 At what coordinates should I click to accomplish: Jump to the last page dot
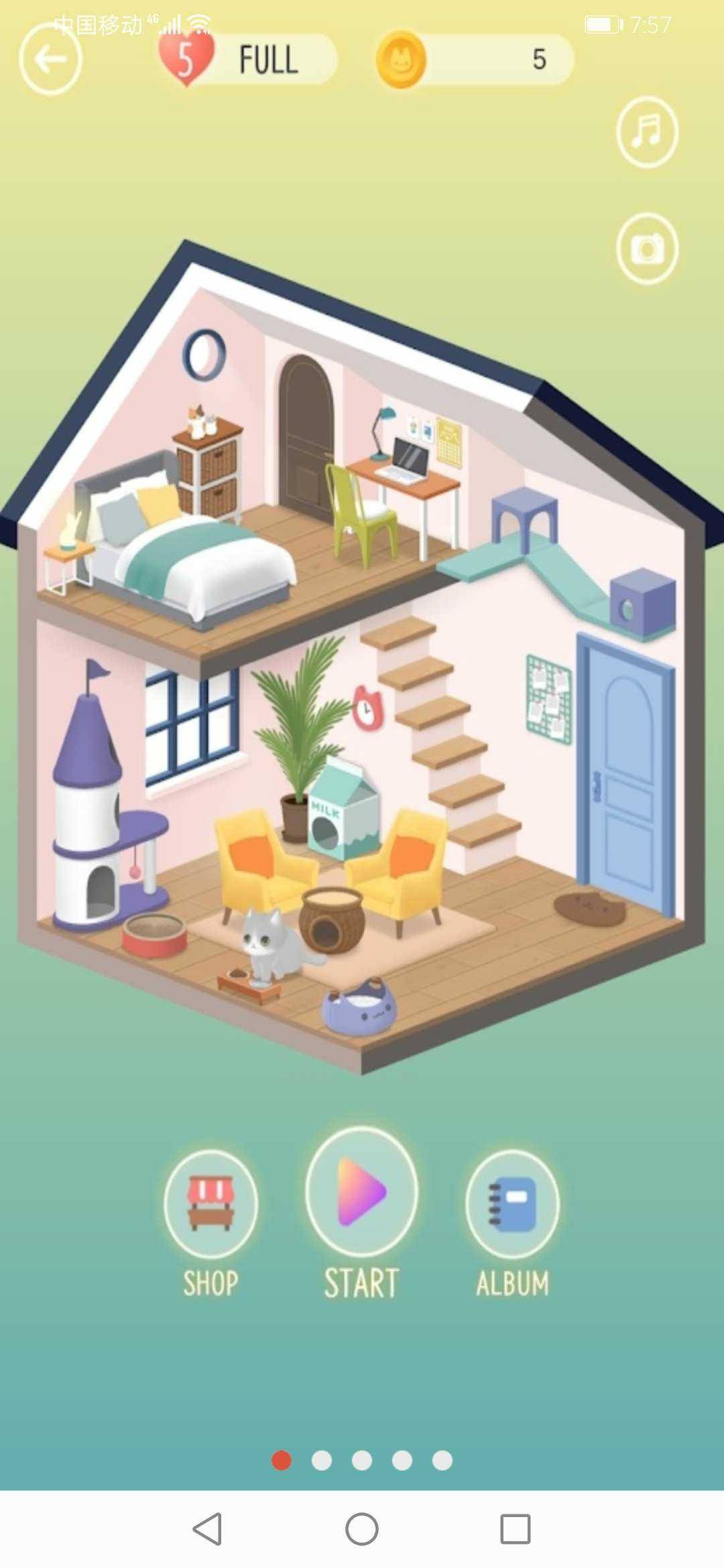(442, 1460)
